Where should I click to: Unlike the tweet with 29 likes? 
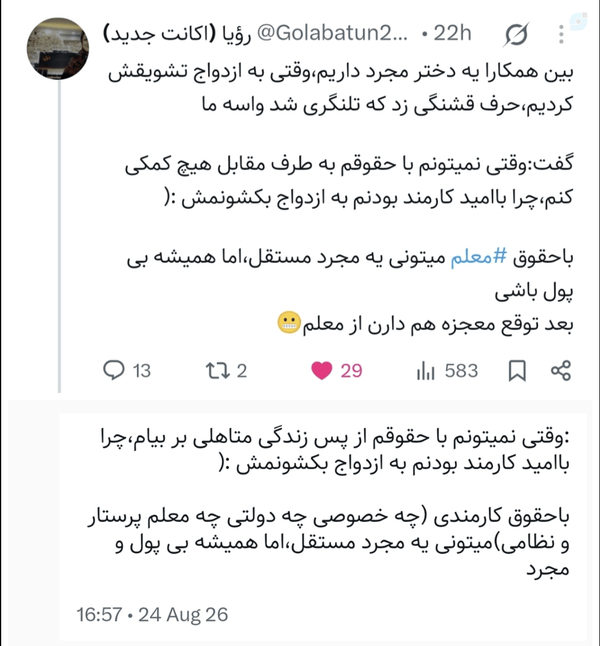coord(322,370)
